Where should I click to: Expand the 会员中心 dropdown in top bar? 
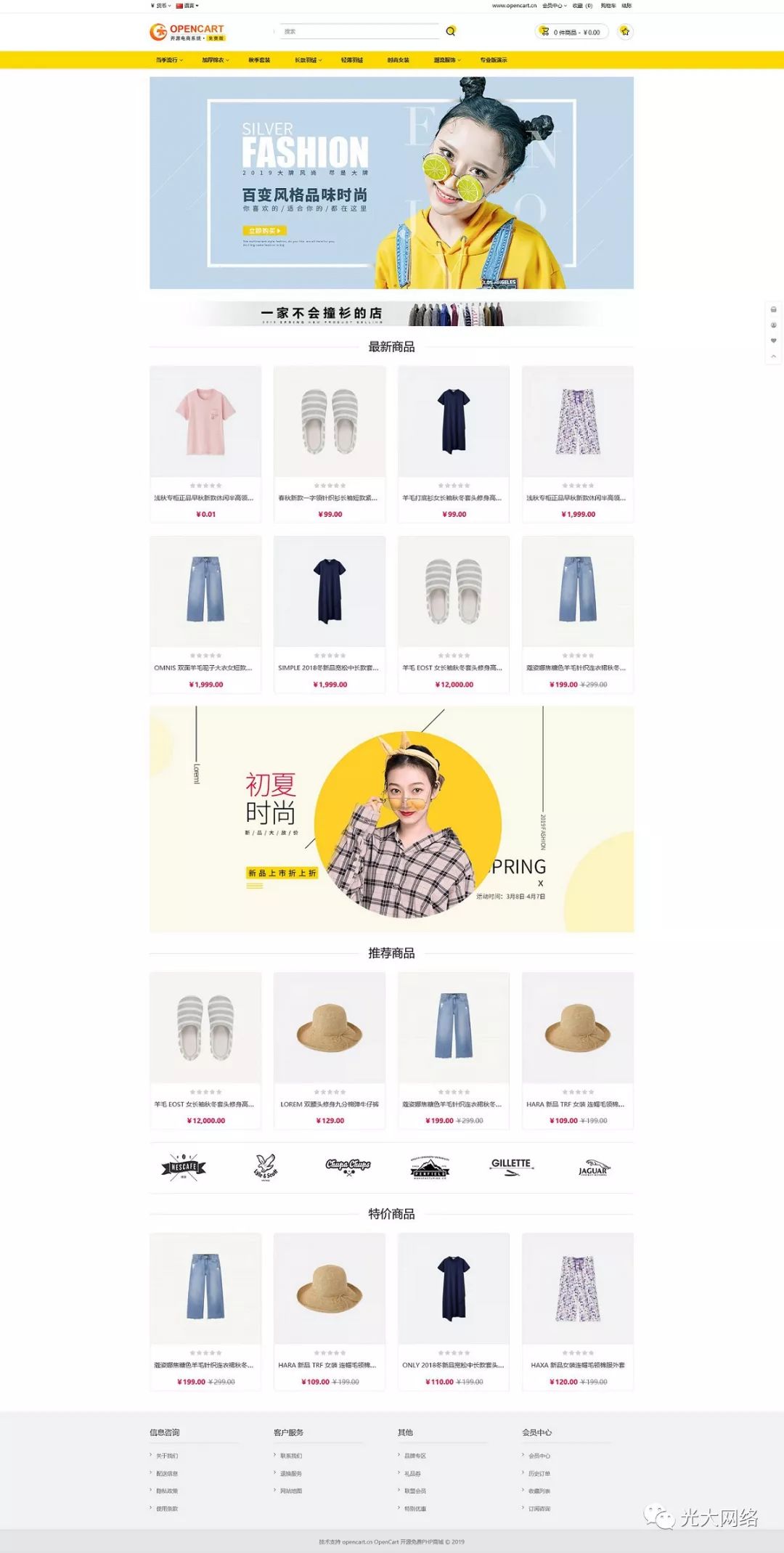coord(553,5)
